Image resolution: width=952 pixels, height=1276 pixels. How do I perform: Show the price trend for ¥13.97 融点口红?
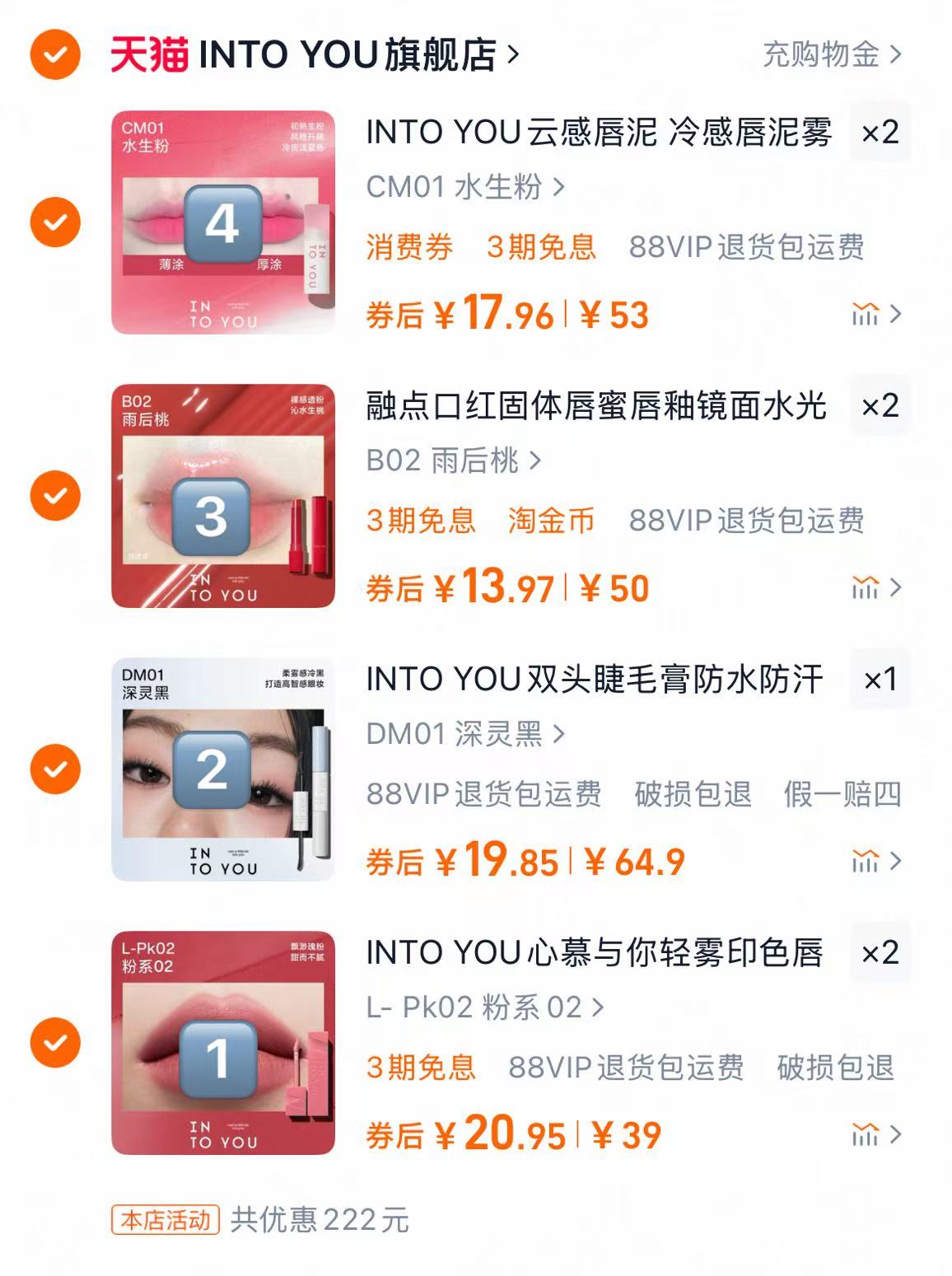(876, 588)
